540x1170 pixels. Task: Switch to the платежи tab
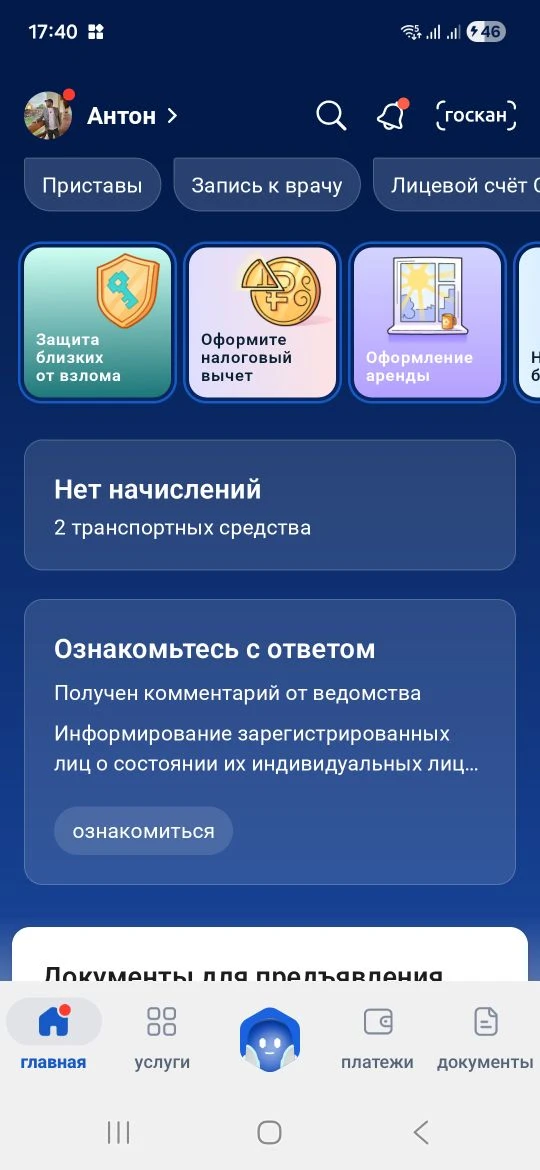(377, 1037)
